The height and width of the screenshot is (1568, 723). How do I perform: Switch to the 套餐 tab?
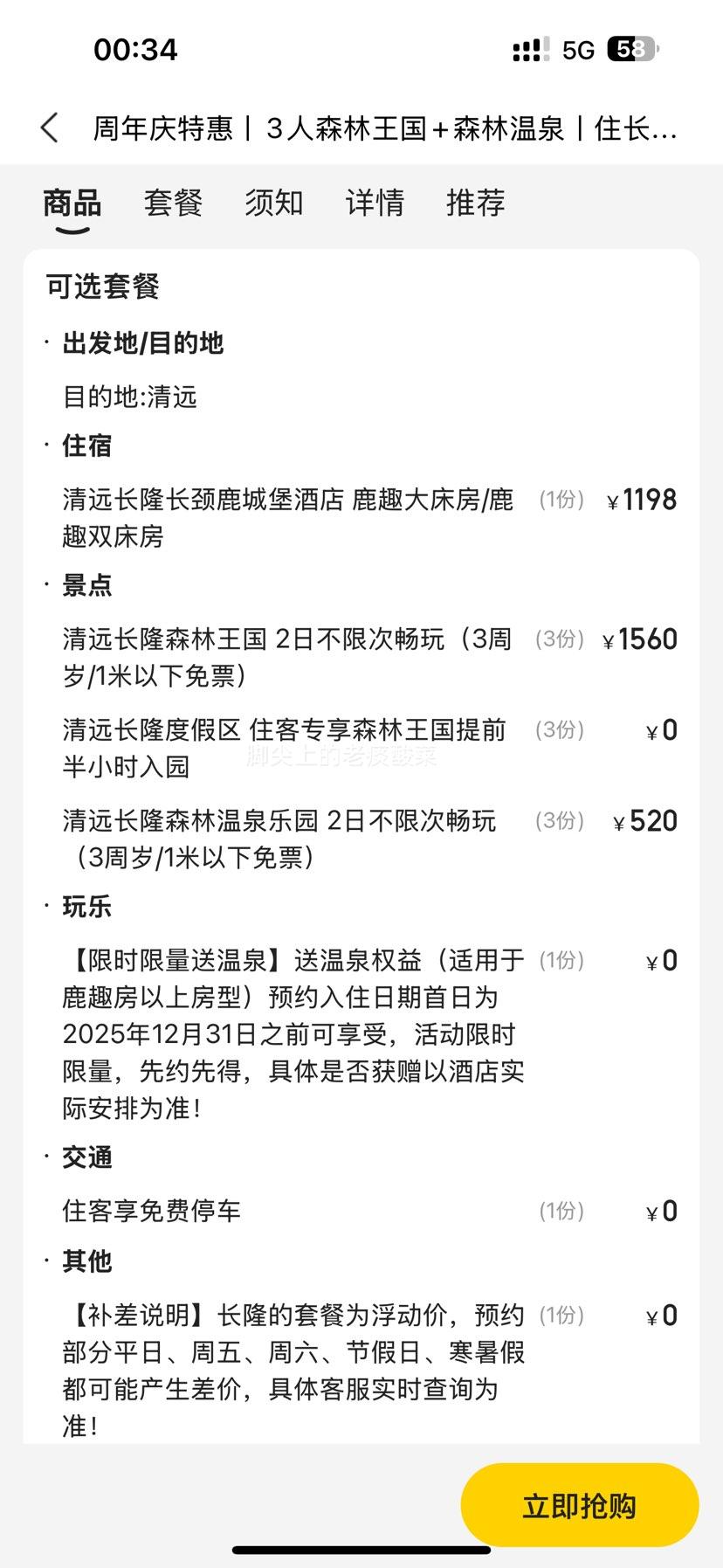point(173,203)
